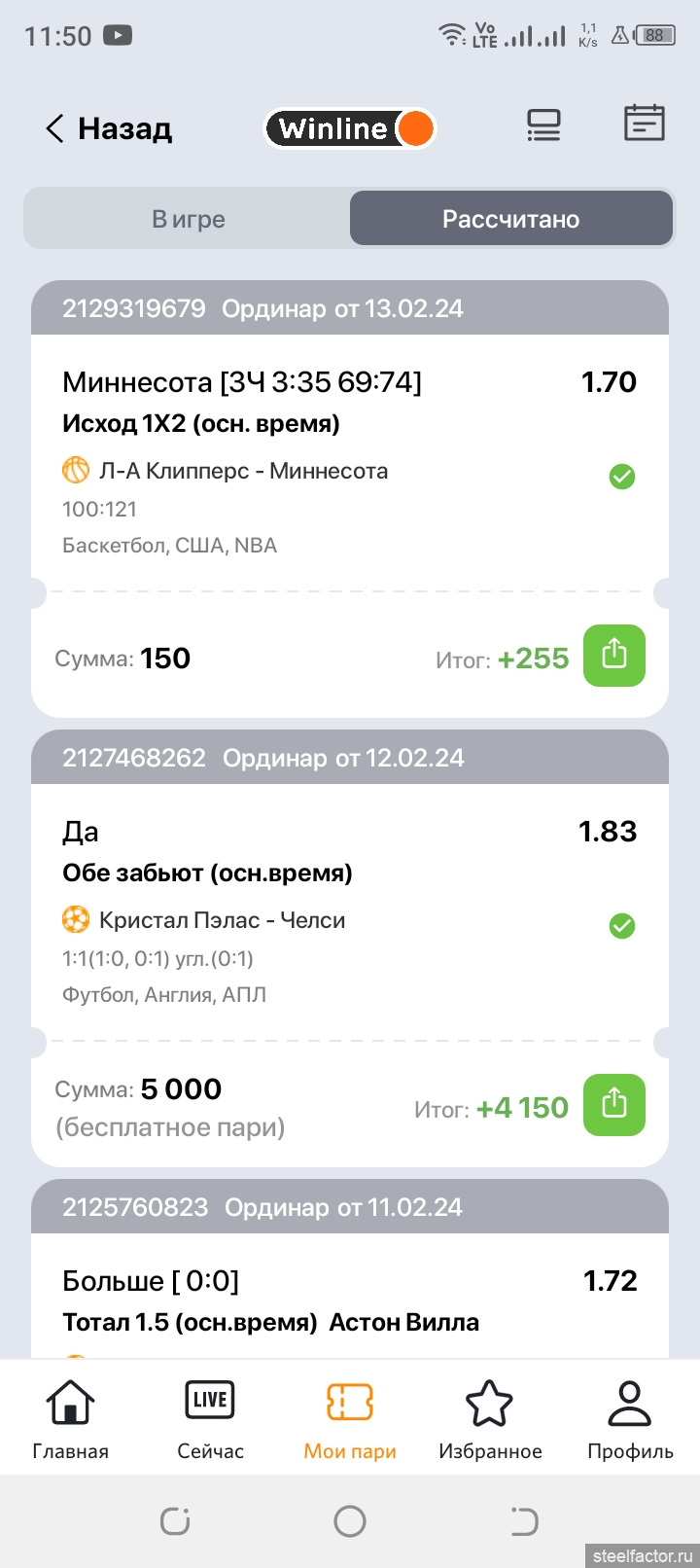The height and width of the screenshot is (1568, 700).
Task: Select the Рассчитано tab
Action: (x=511, y=219)
